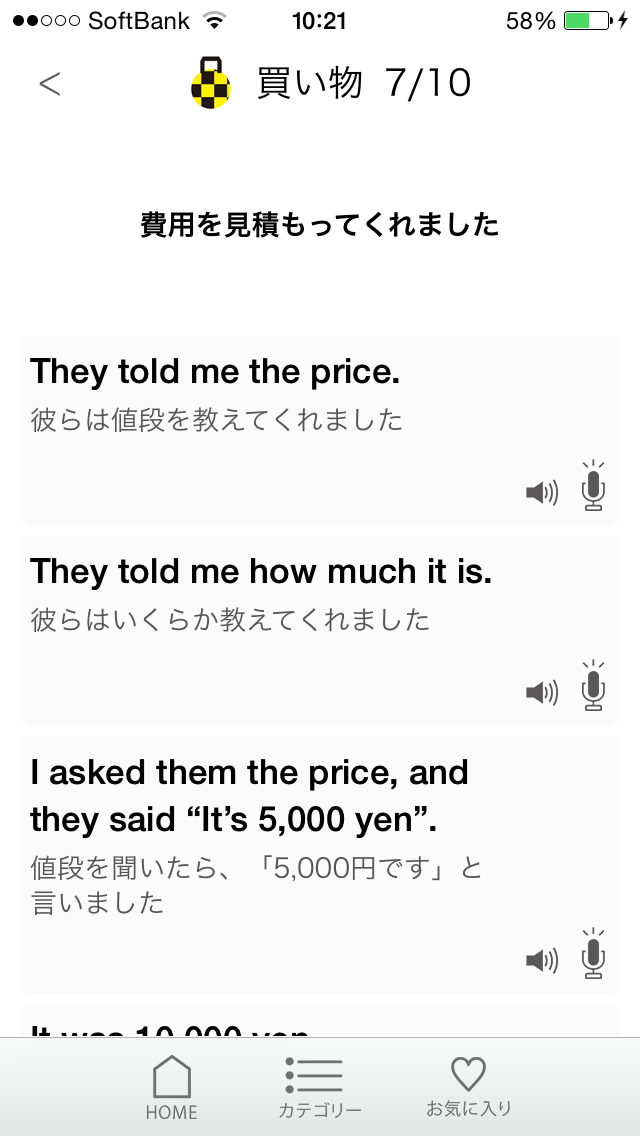
Task: Go to the HOME tab
Action: click(x=172, y=1087)
